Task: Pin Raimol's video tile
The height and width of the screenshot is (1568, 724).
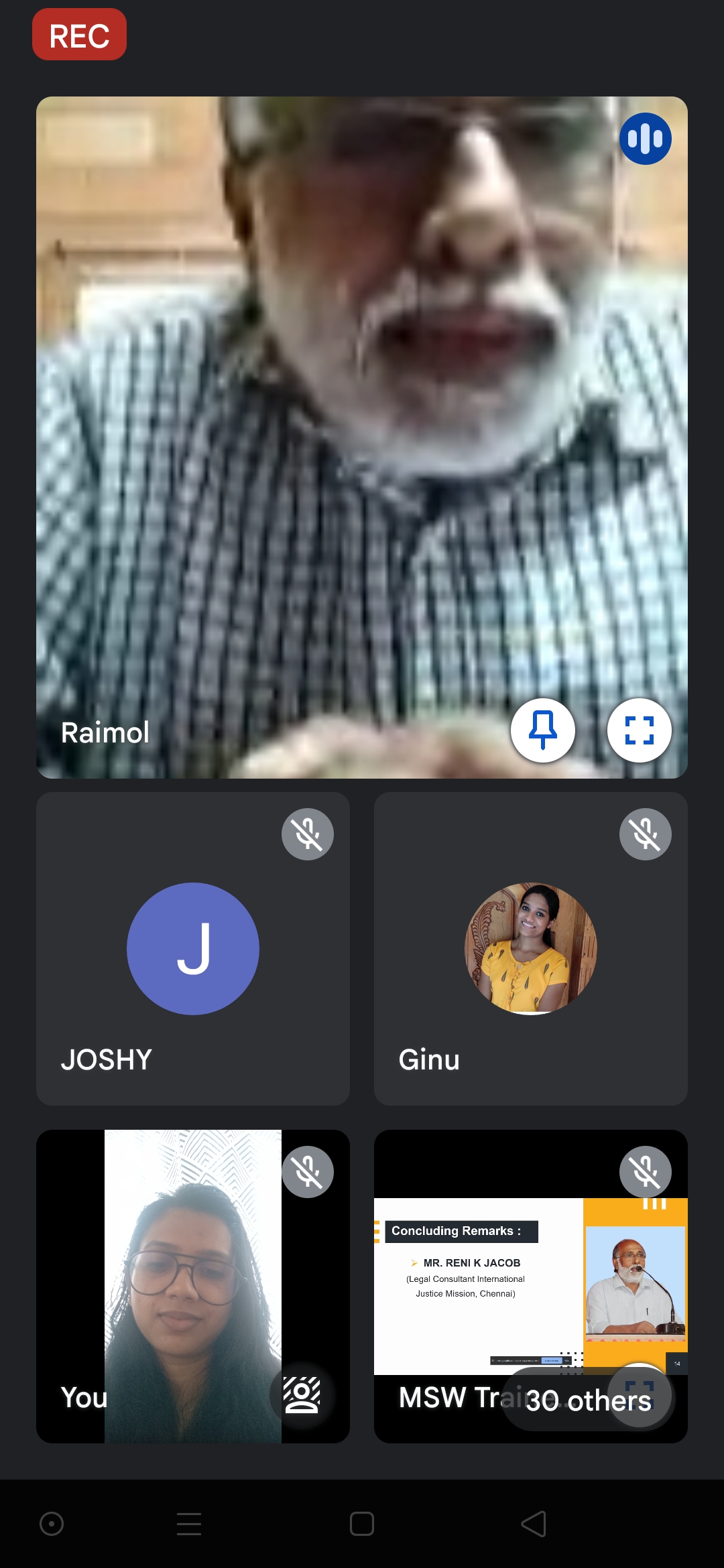Action: coord(542,730)
